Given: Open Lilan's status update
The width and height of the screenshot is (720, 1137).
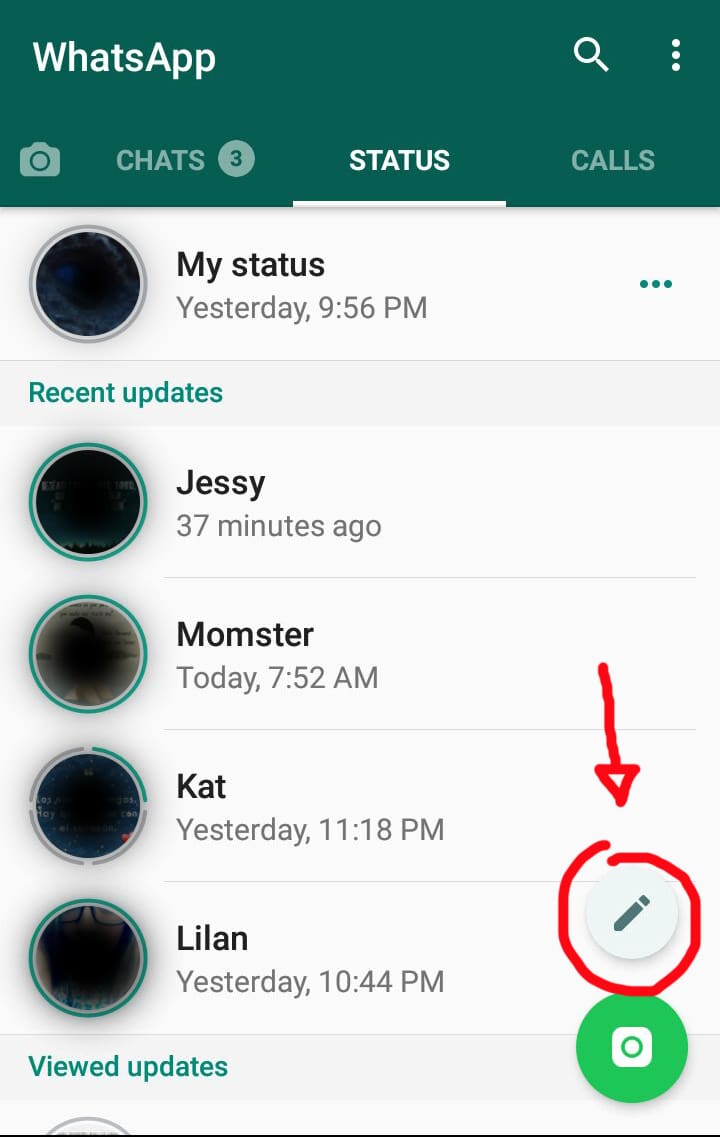Looking at the screenshot, I should click(300, 959).
